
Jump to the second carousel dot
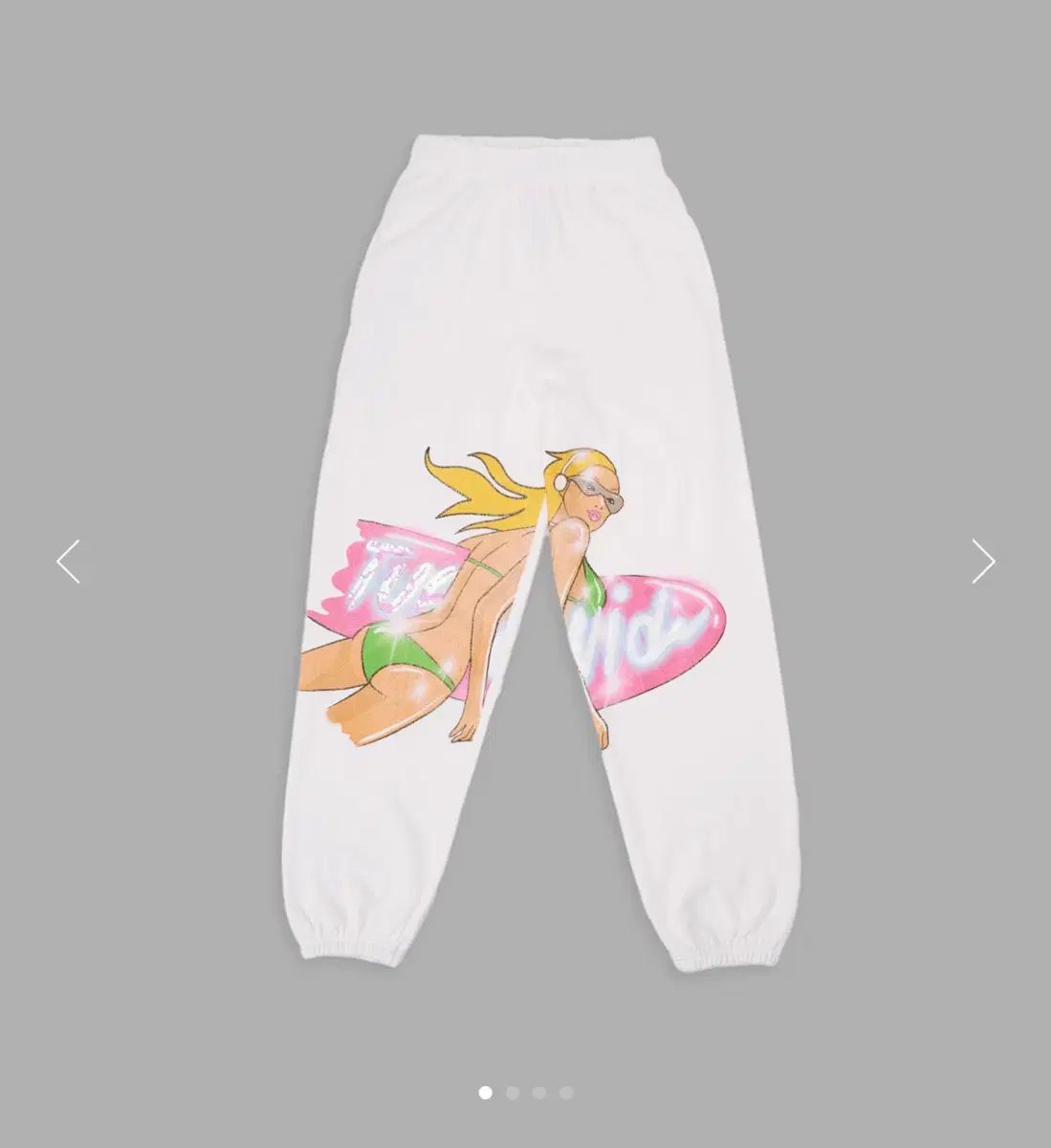click(513, 1093)
